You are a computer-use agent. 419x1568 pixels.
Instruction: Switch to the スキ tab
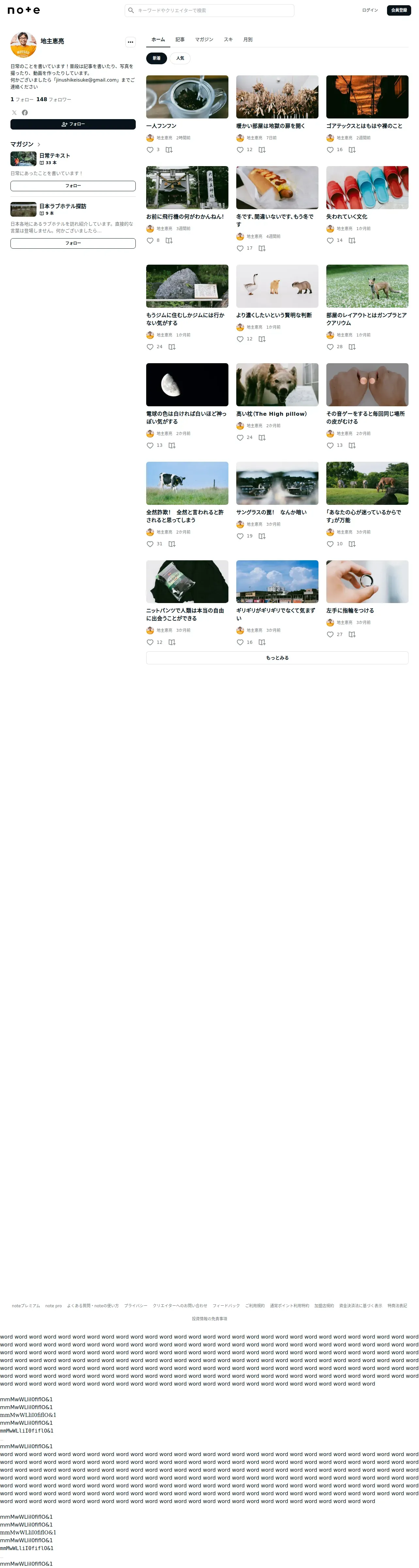click(228, 39)
